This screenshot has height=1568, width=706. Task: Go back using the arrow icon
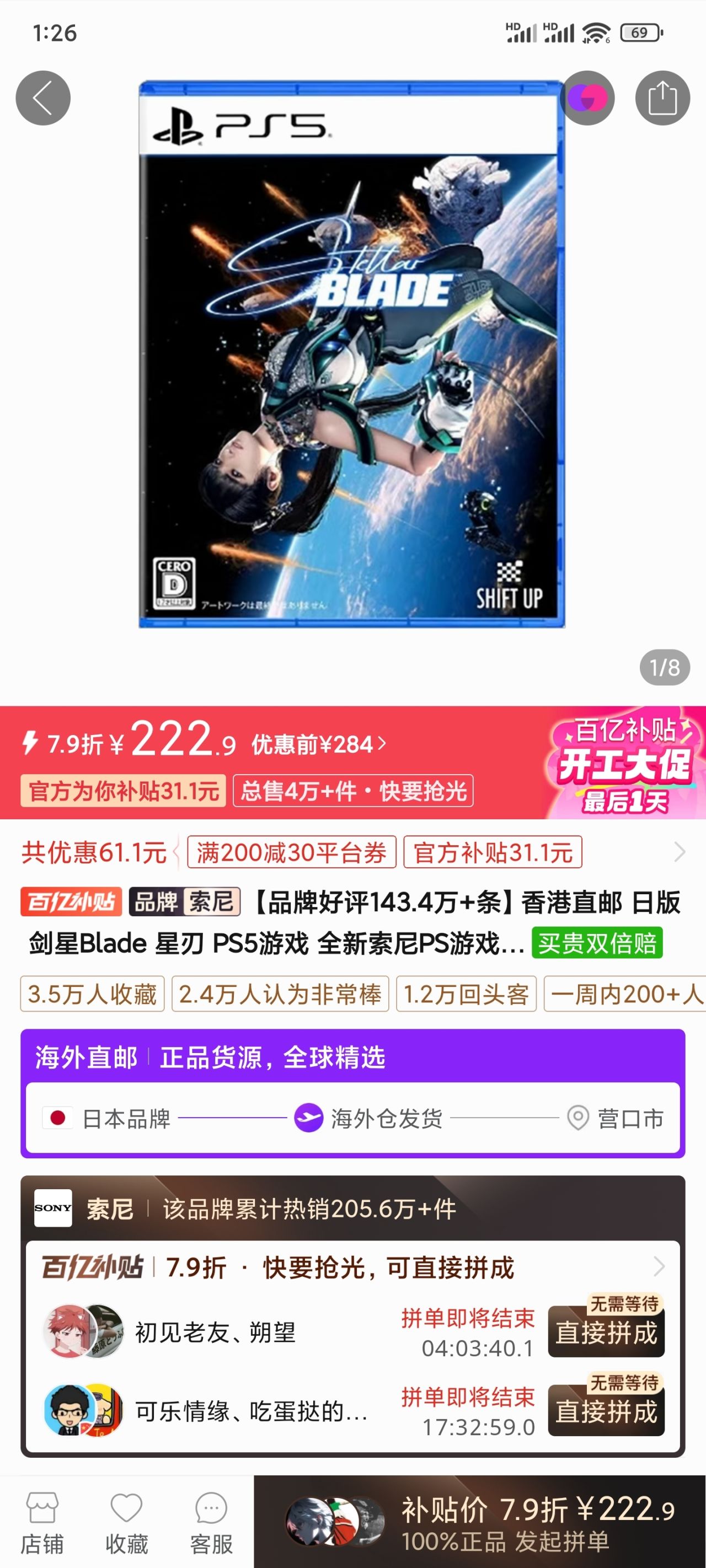pos(42,98)
